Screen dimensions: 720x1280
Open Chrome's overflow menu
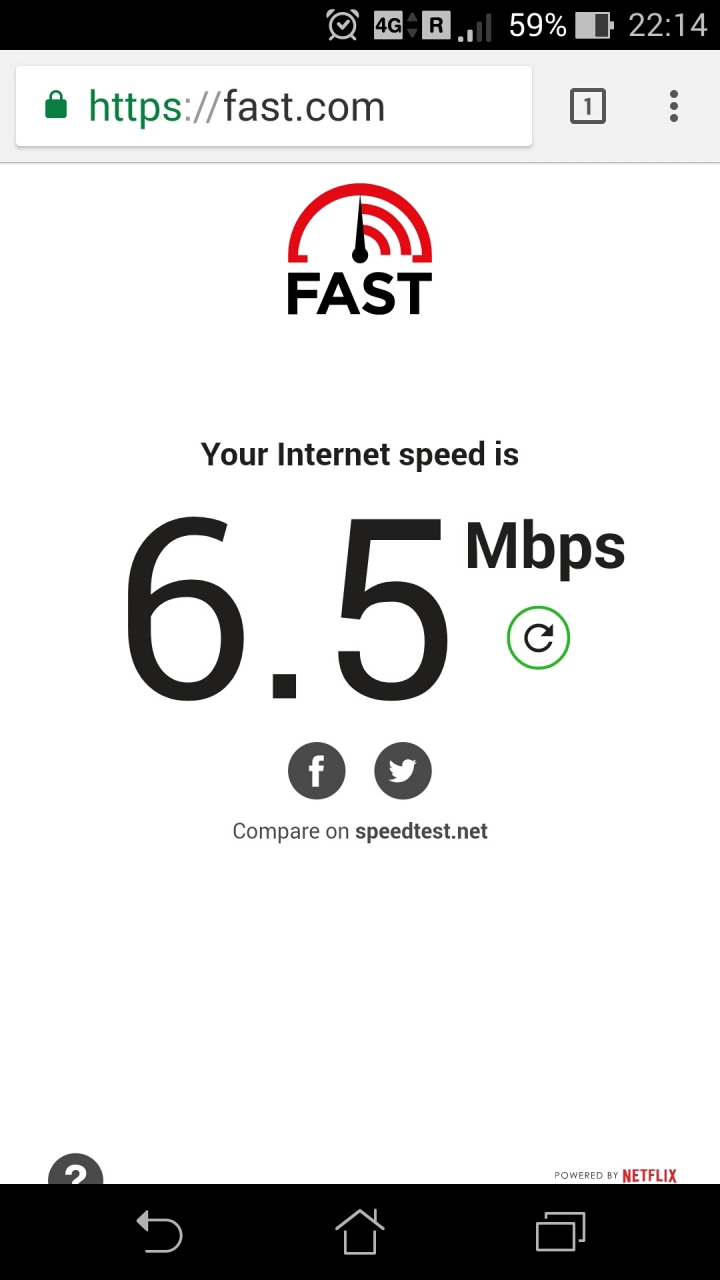[x=674, y=106]
